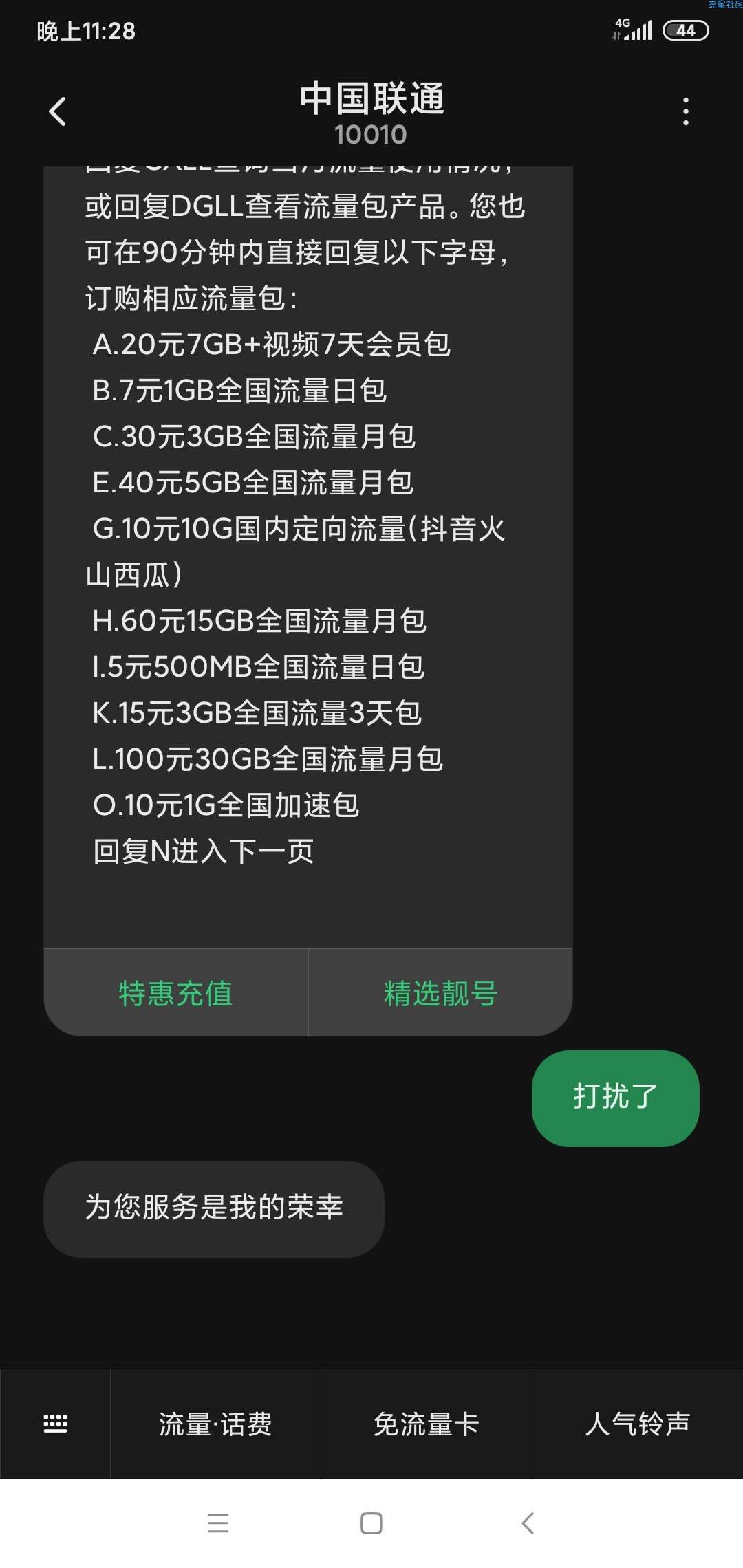Open recent apps from the navigation bar
The width and height of the screenshot is (743, 1568).
click(x=218, y=1523)
